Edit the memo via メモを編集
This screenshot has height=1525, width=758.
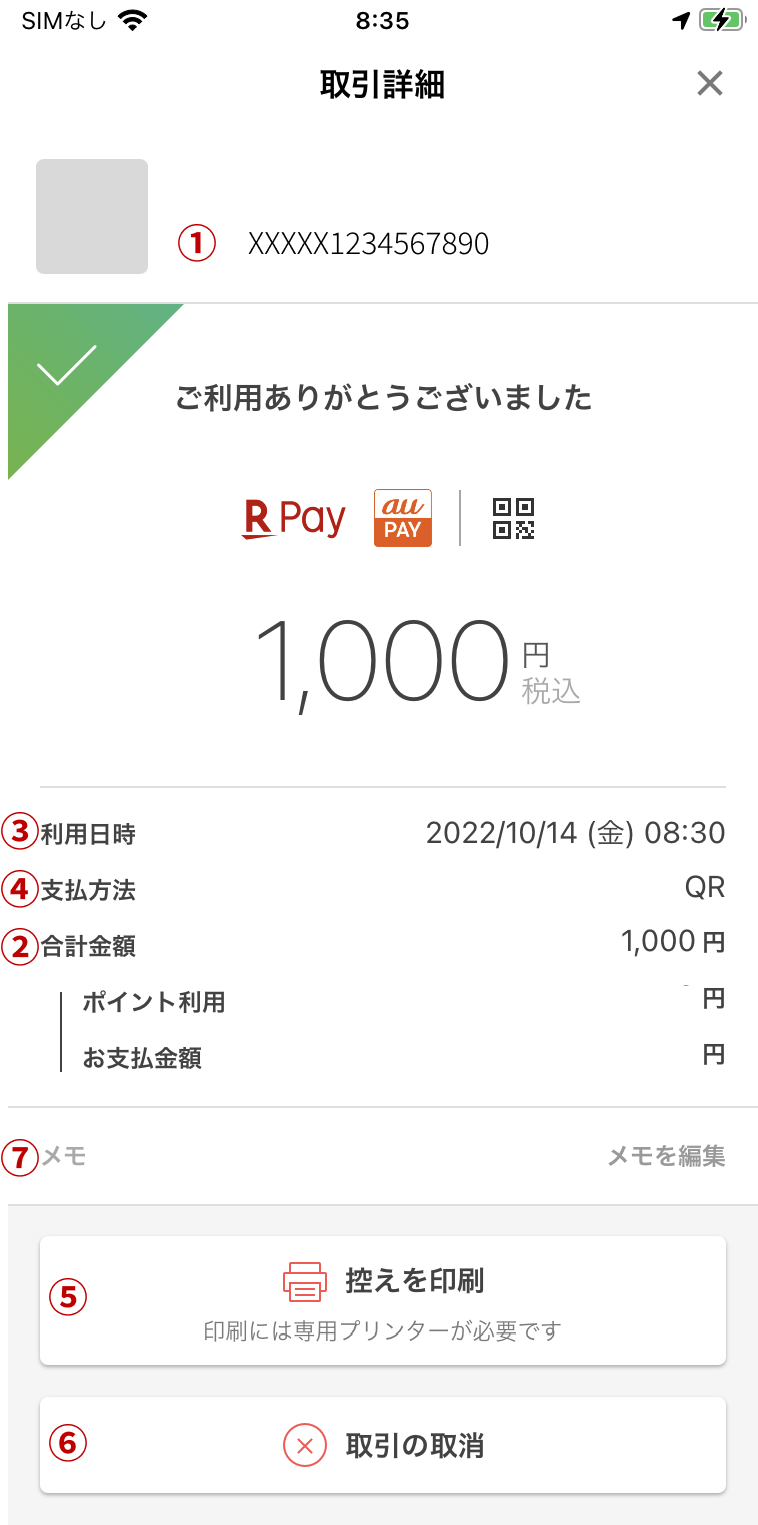(666, 1156)
